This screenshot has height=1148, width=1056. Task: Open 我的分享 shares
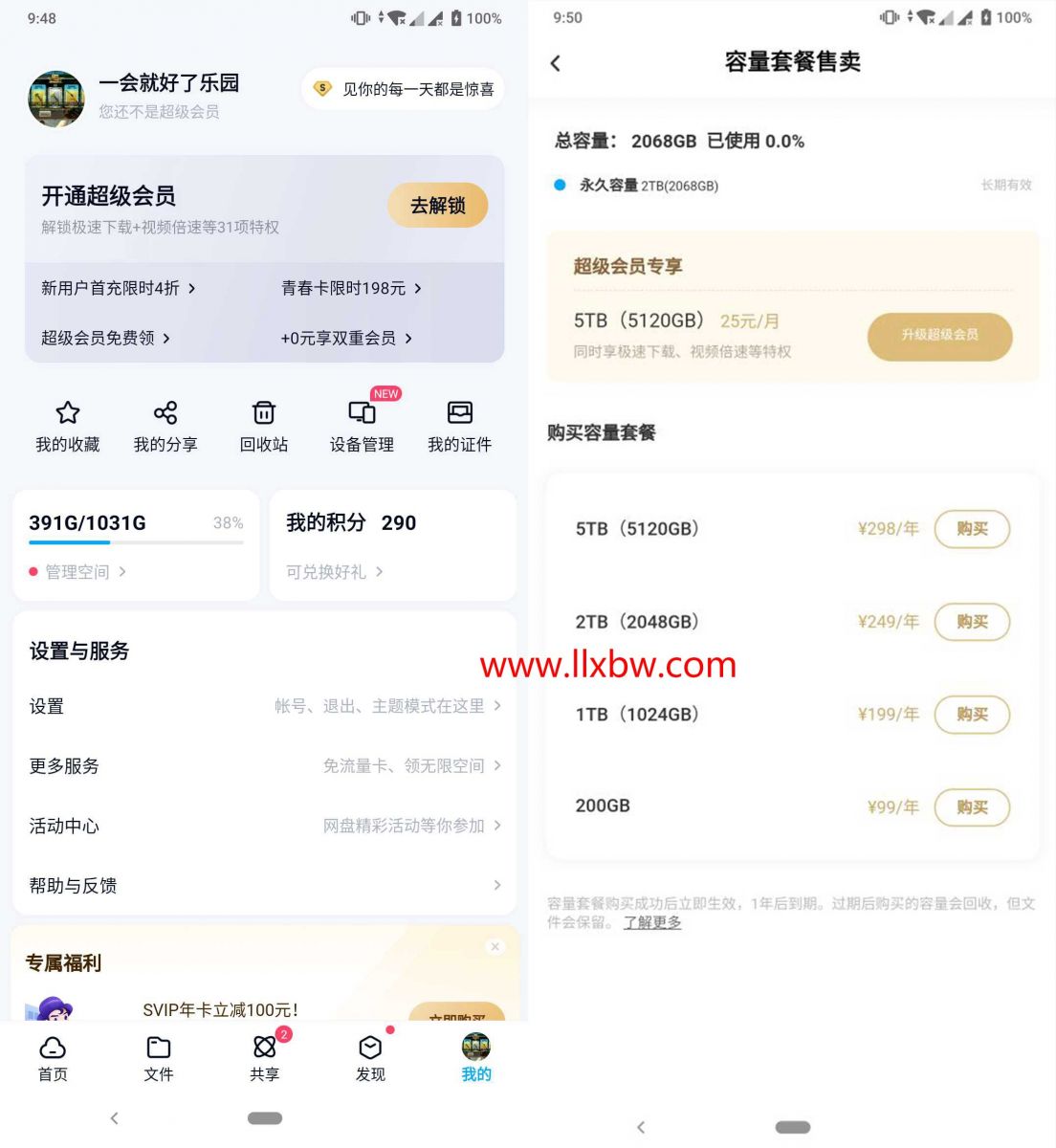point(165,426)
